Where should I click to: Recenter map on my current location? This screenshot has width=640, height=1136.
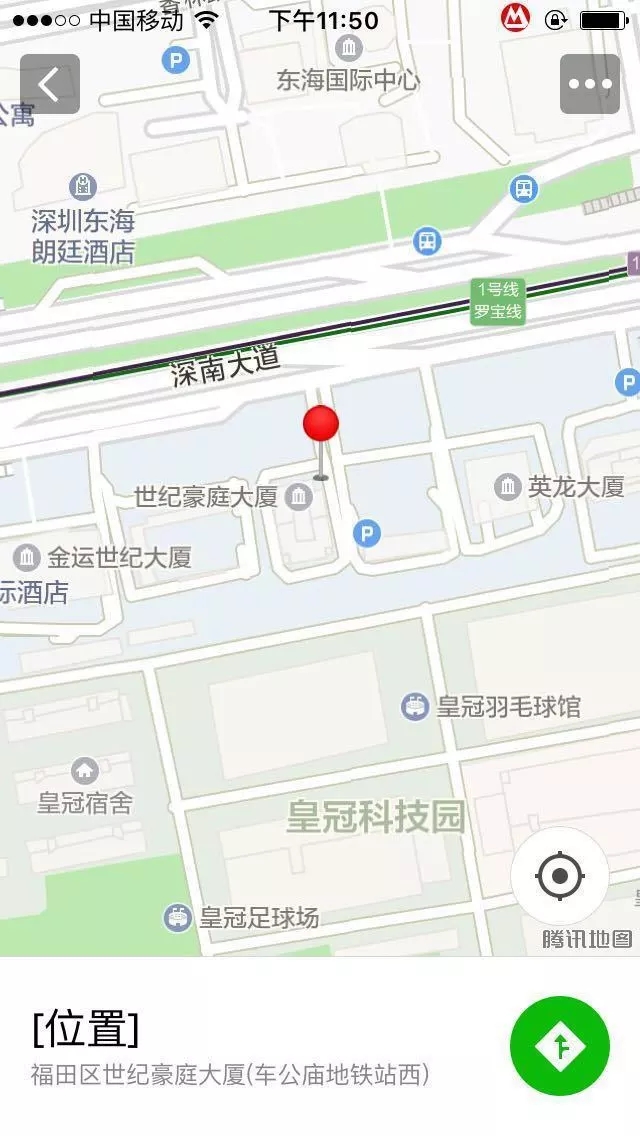(559, 877)
